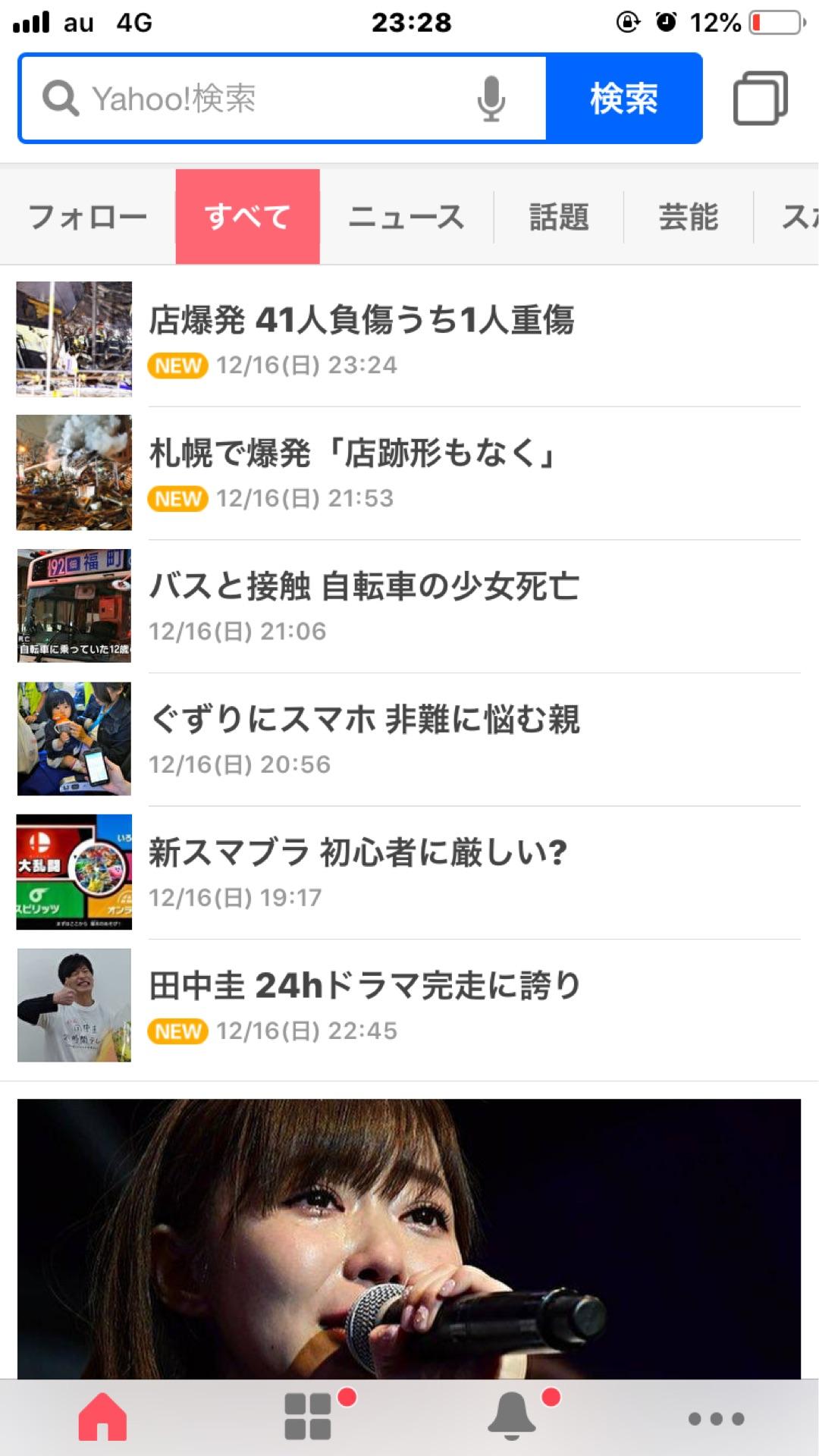Image resolution: width=819 pixels, height=1456 pixels.
Task: Go to the home tab in bottom bar
Action: [102, 1417]
